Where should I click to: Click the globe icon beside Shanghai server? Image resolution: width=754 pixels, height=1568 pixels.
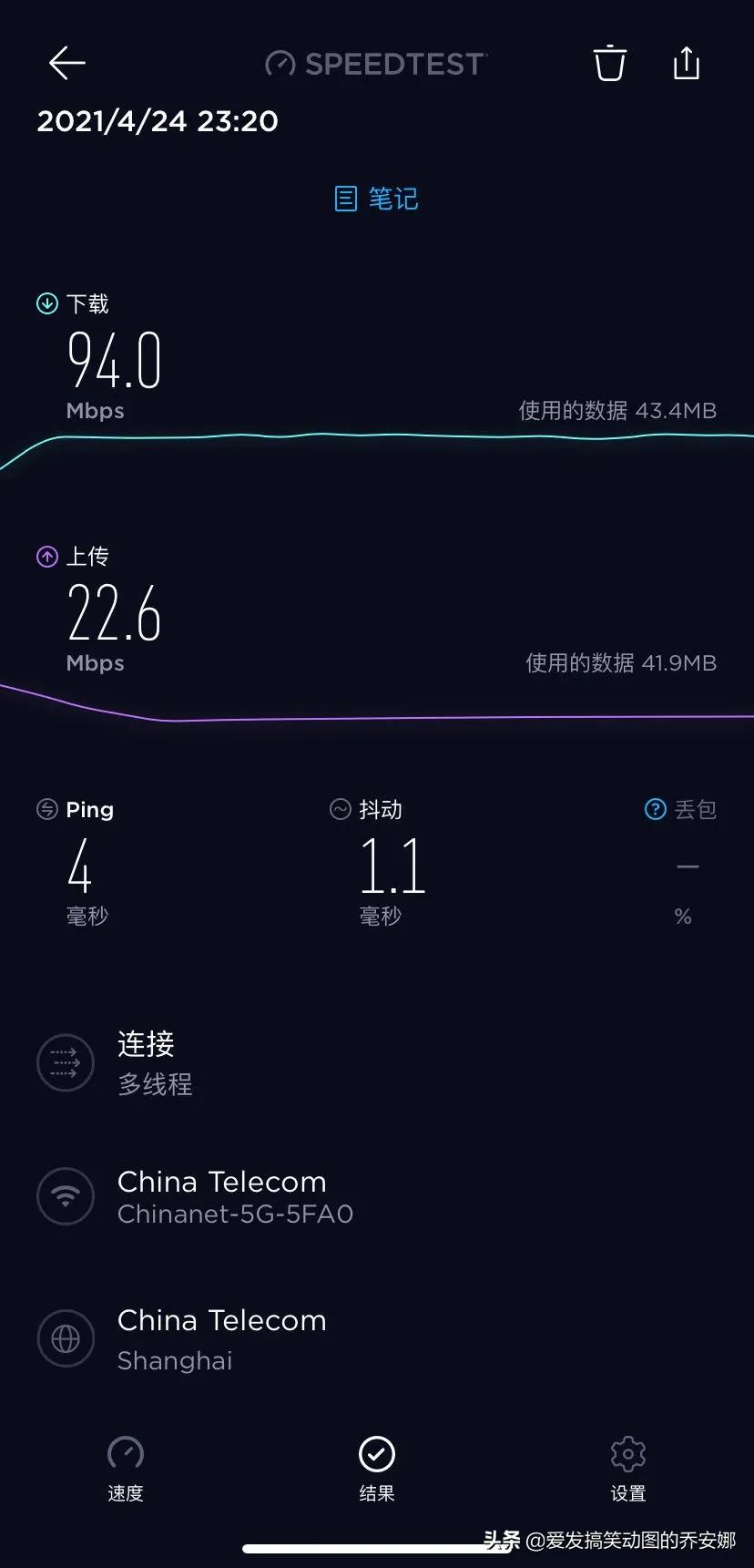(66, 1338)
